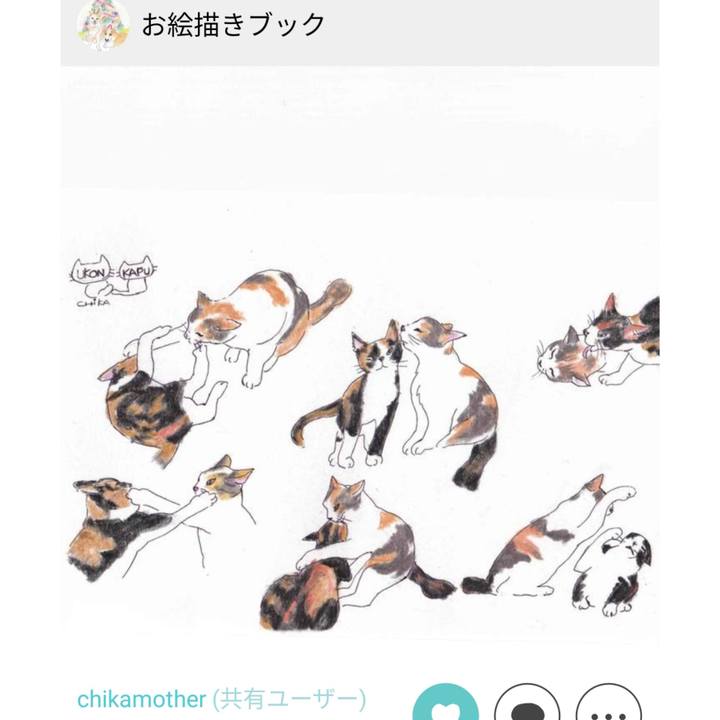Open the three-dot more options menu
Viewport: 720px width, 720px height.
pos(608,706)
